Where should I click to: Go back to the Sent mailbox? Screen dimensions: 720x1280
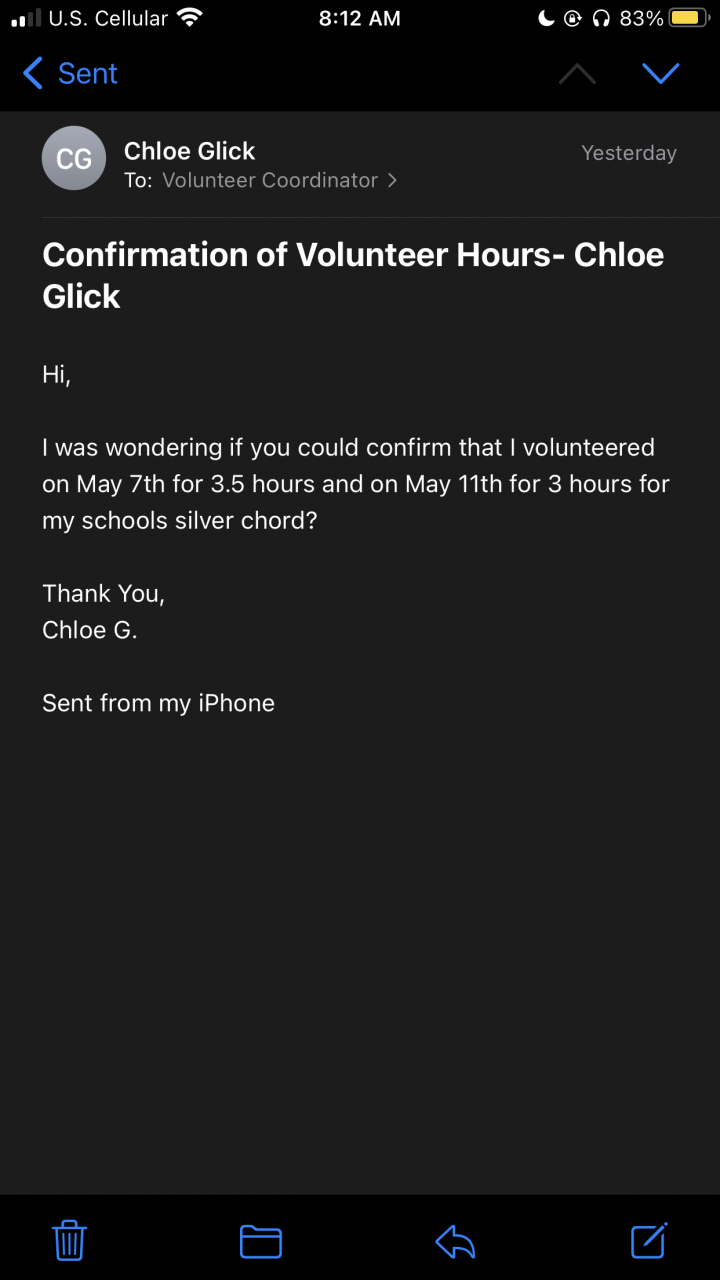pos(70,74)
